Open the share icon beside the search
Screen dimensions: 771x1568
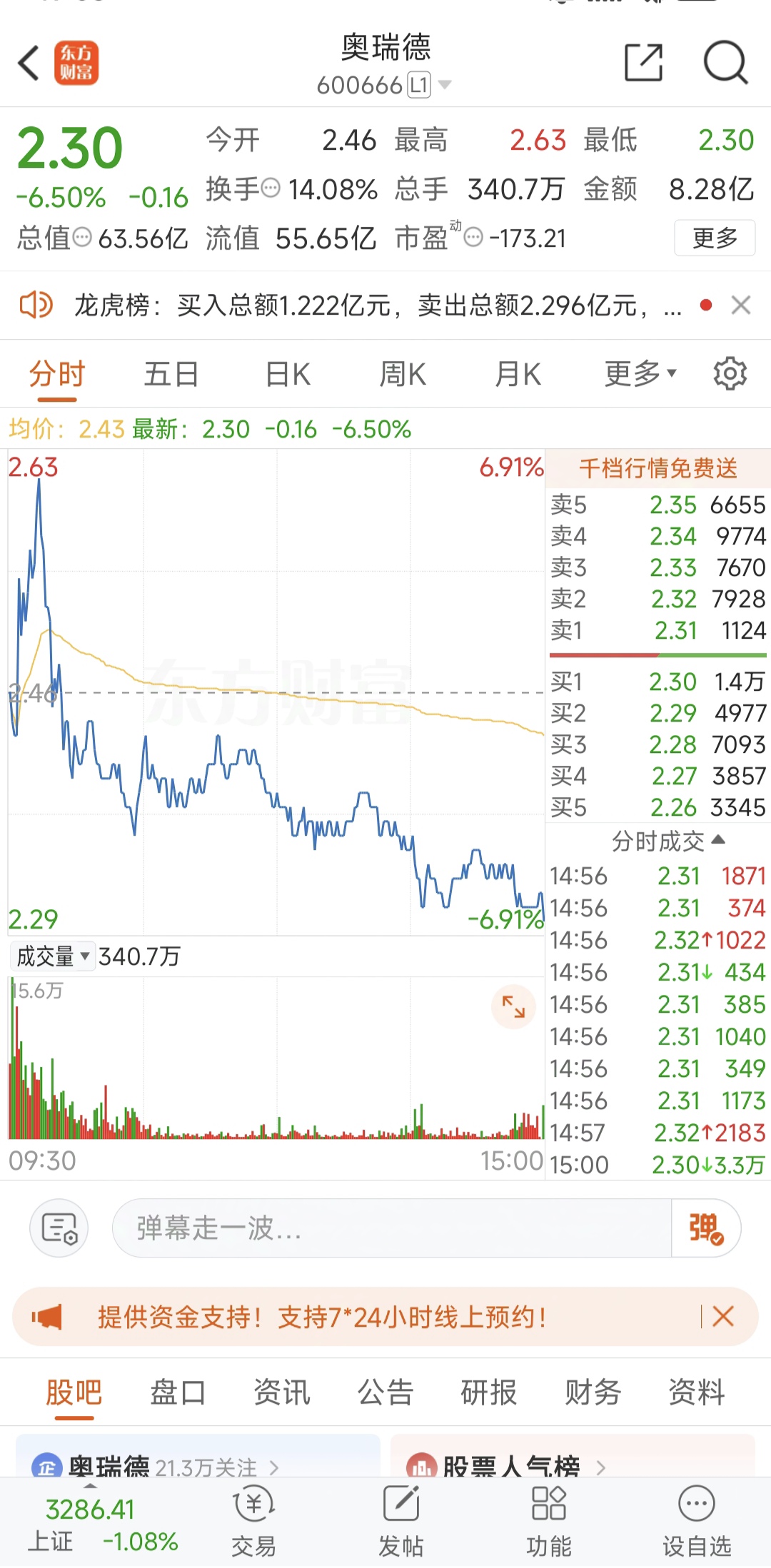click(642, 63)
